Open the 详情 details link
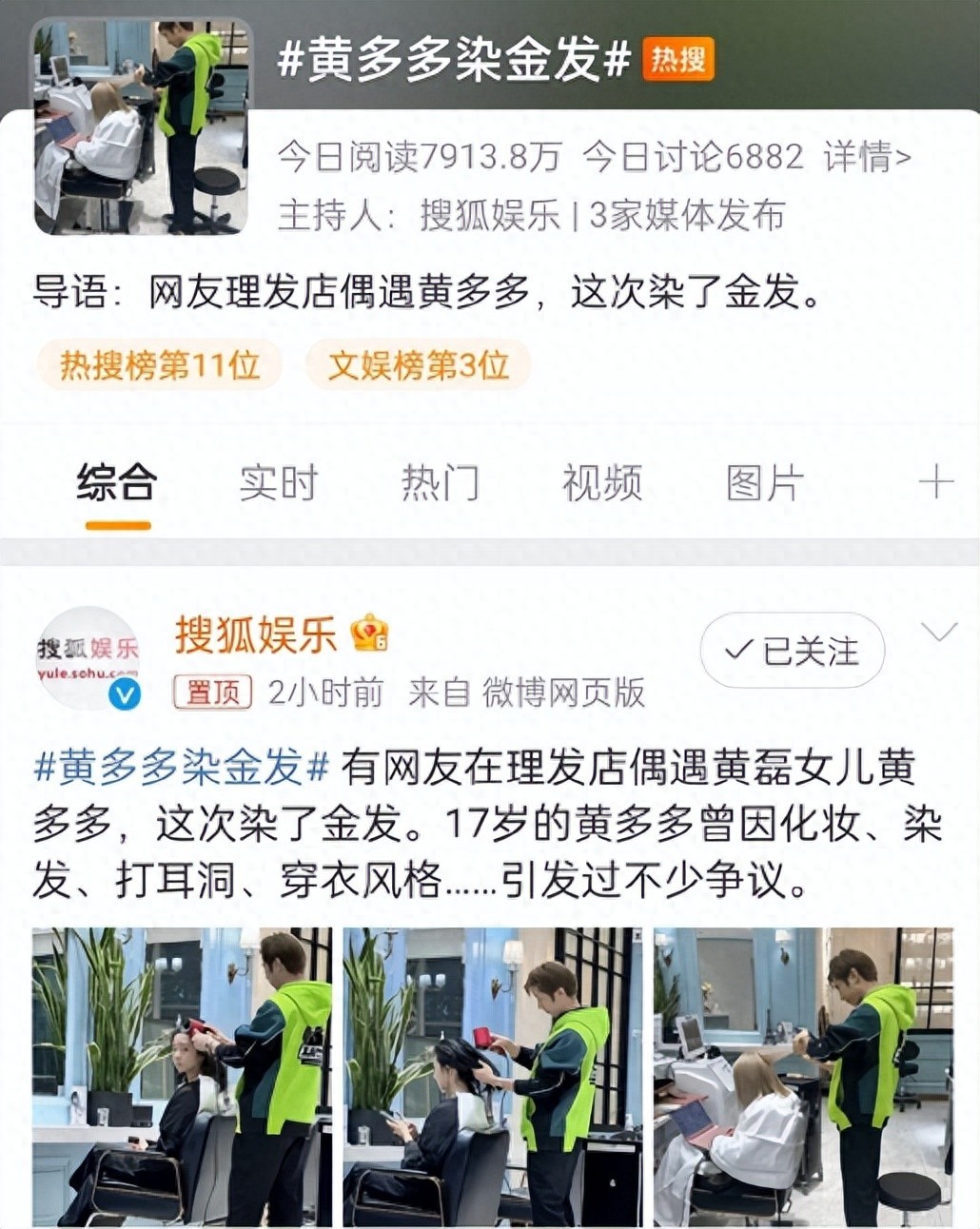 [867, 157]
